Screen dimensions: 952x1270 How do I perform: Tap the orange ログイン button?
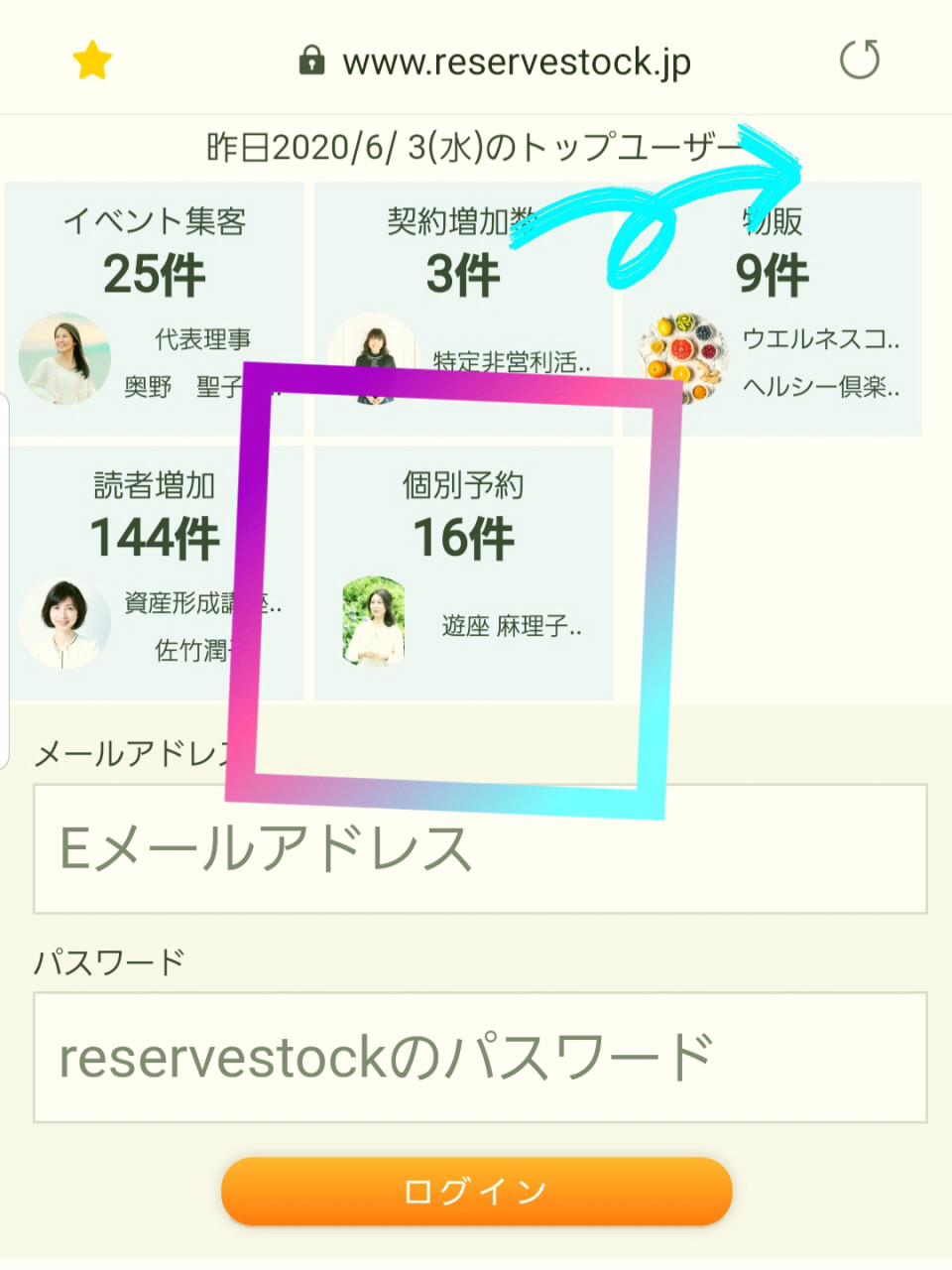476,1191
